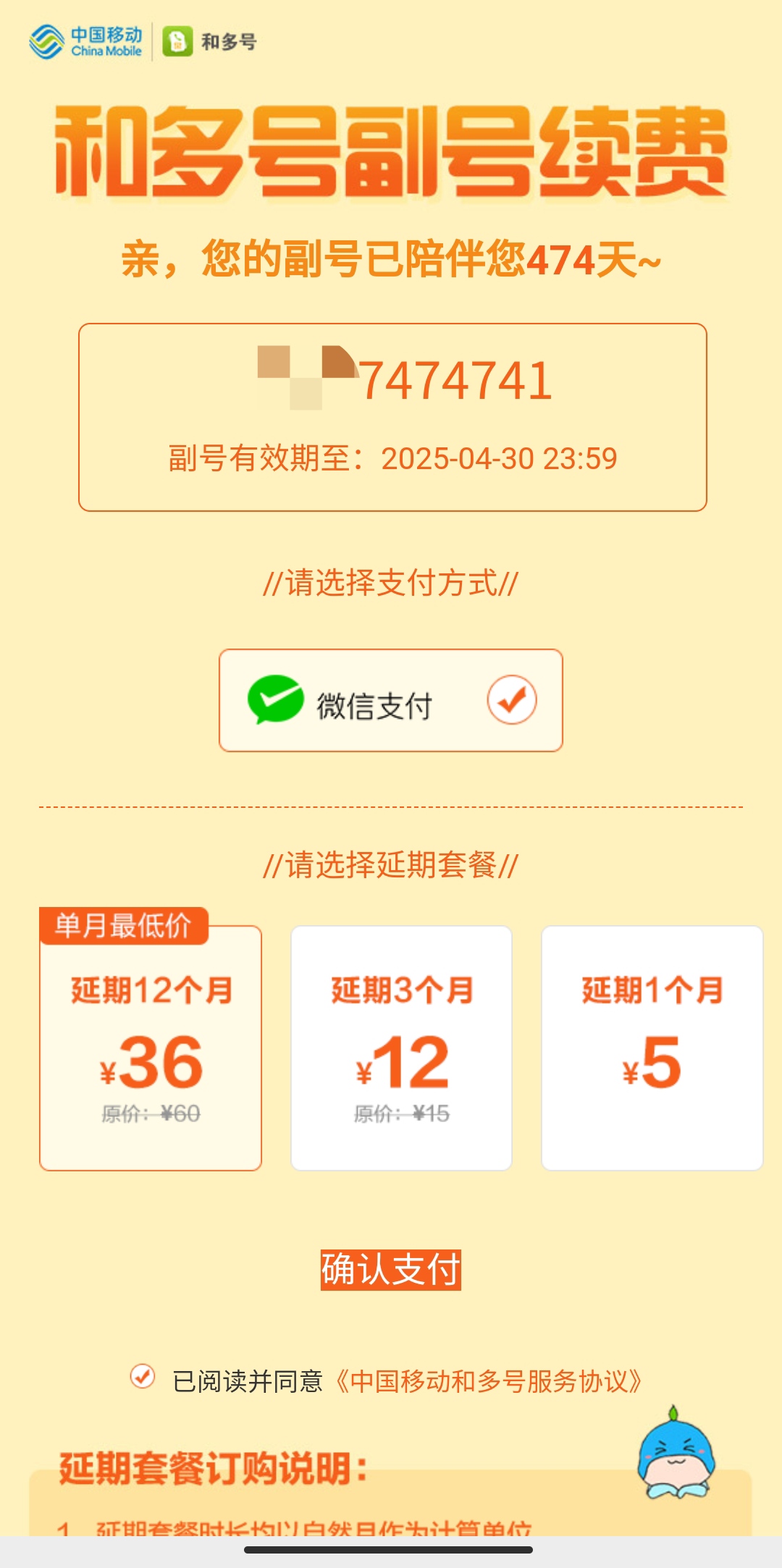This screenshot has width=782, height=1568.
Task: Tap the 确认支付 confirm payment button
Action: [x=391, y=1270]
